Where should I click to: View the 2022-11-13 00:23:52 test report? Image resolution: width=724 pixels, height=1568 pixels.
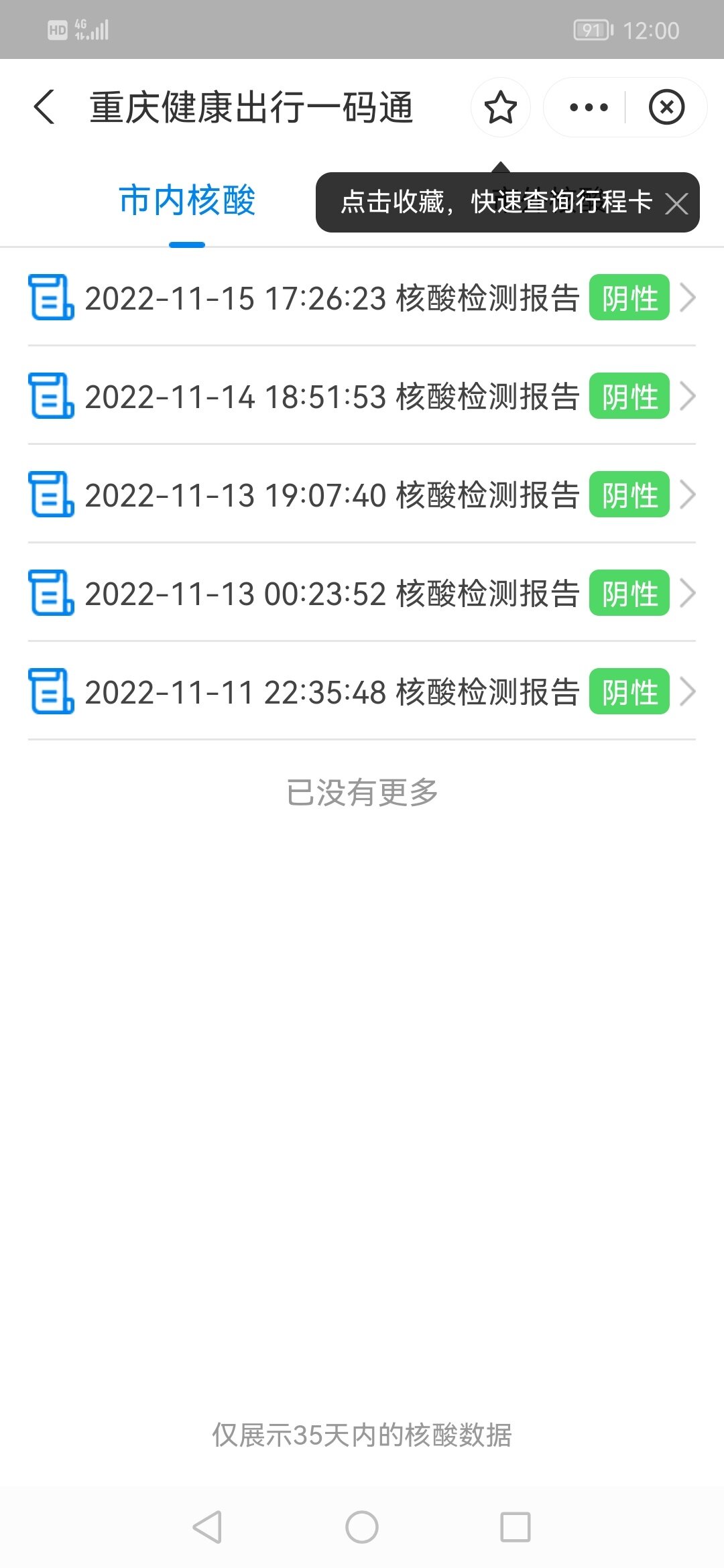(x=362, y=593)
